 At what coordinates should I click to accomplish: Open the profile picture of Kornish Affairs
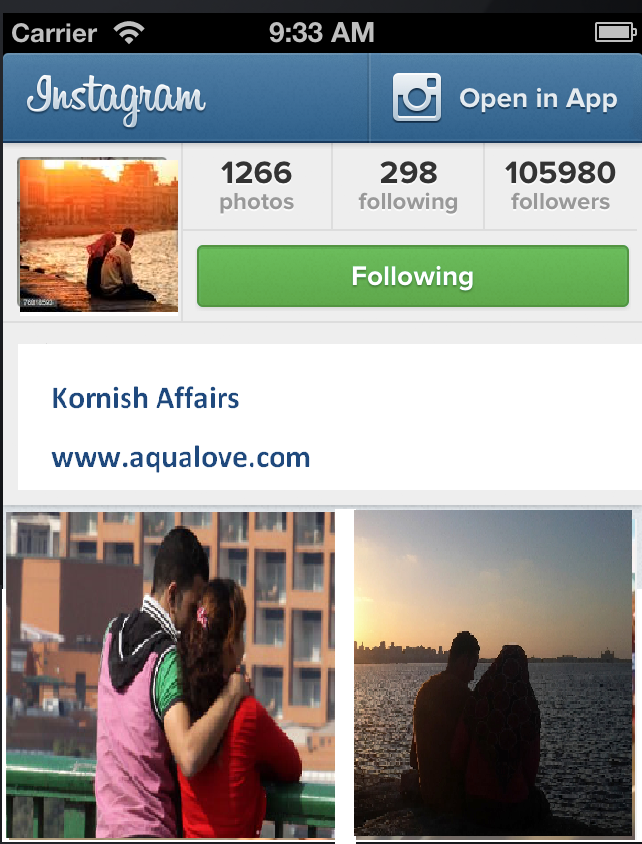pos(98,235)
